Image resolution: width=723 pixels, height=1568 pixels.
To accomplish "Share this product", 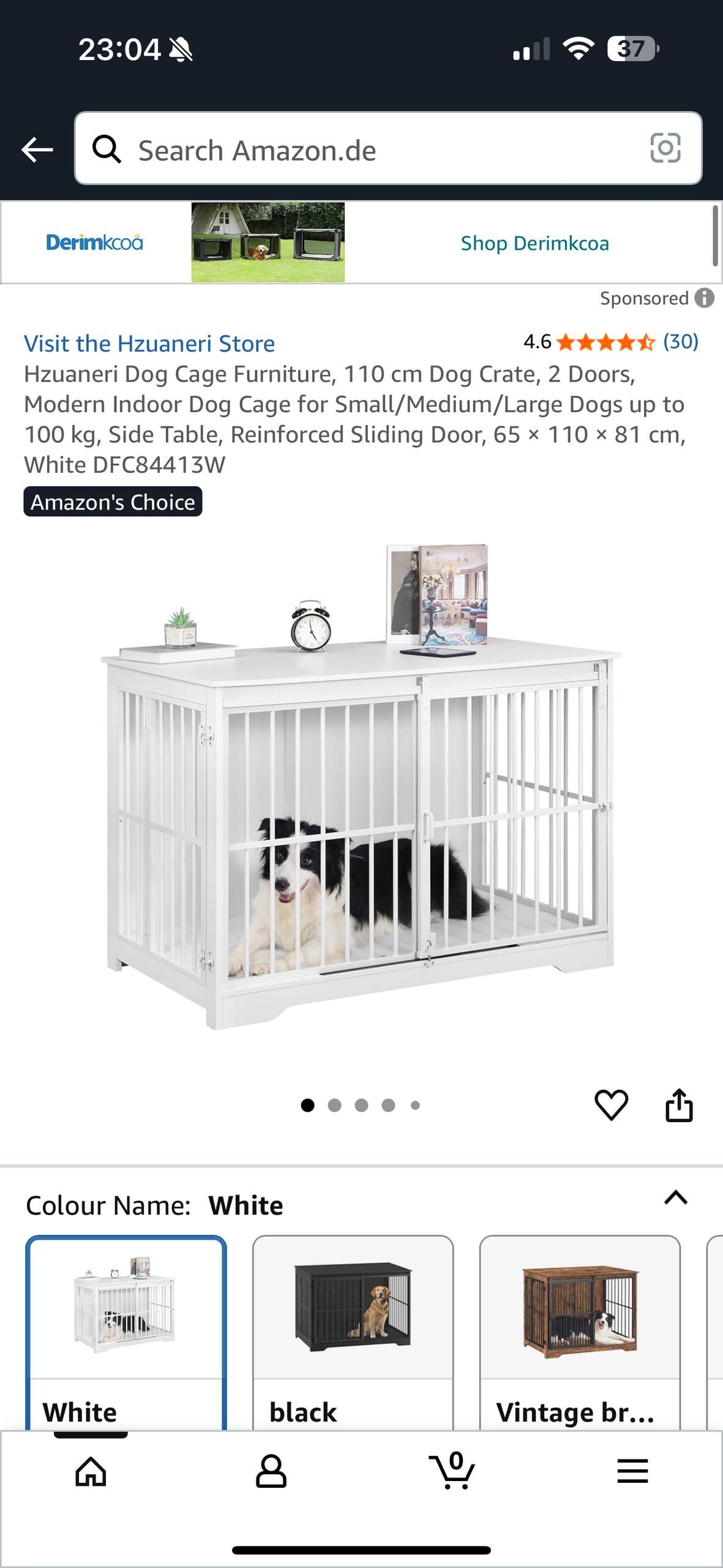I will coord(678,1104).
